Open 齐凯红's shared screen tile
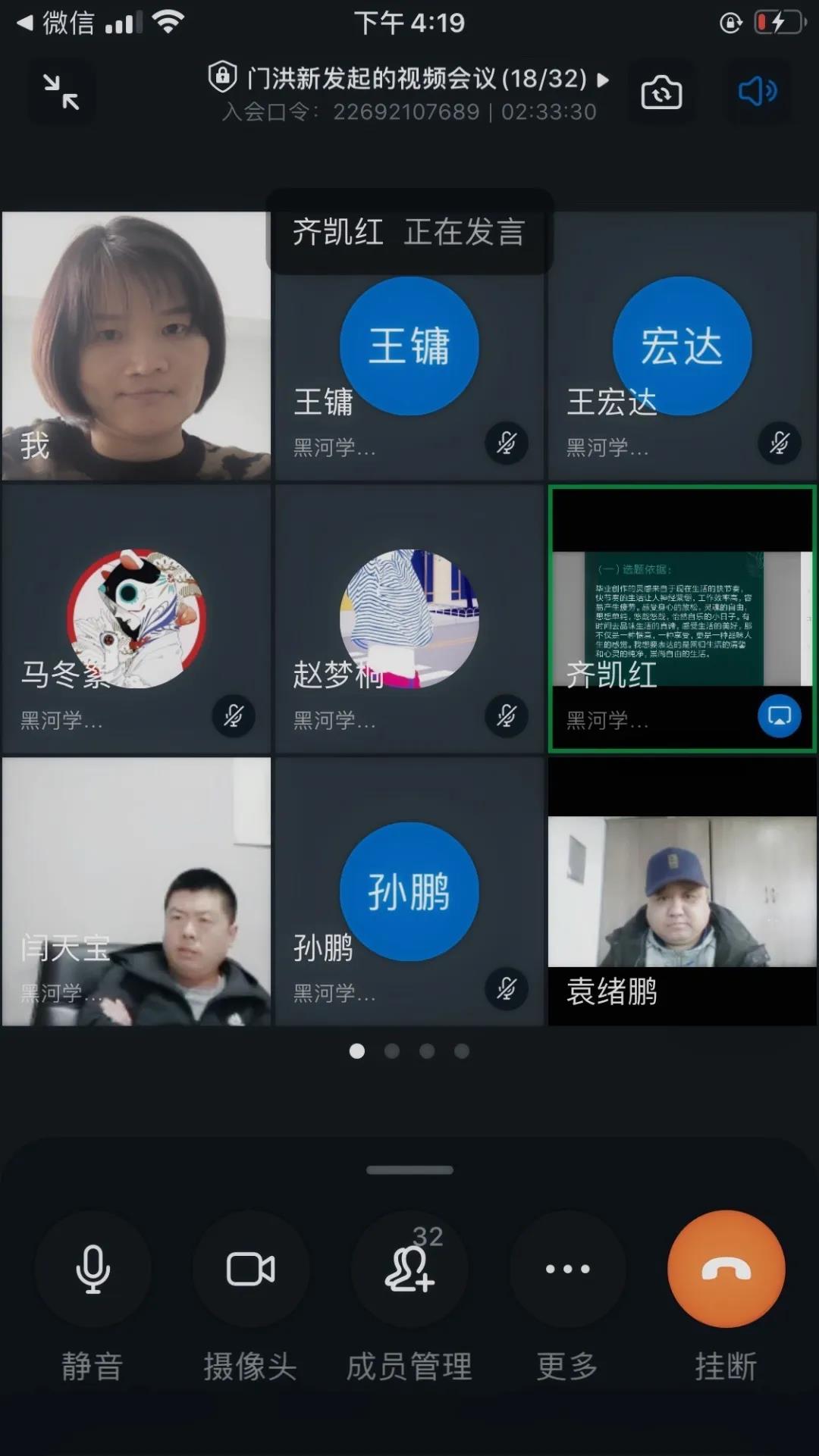819x1456 pixels. tap(682, 618)
